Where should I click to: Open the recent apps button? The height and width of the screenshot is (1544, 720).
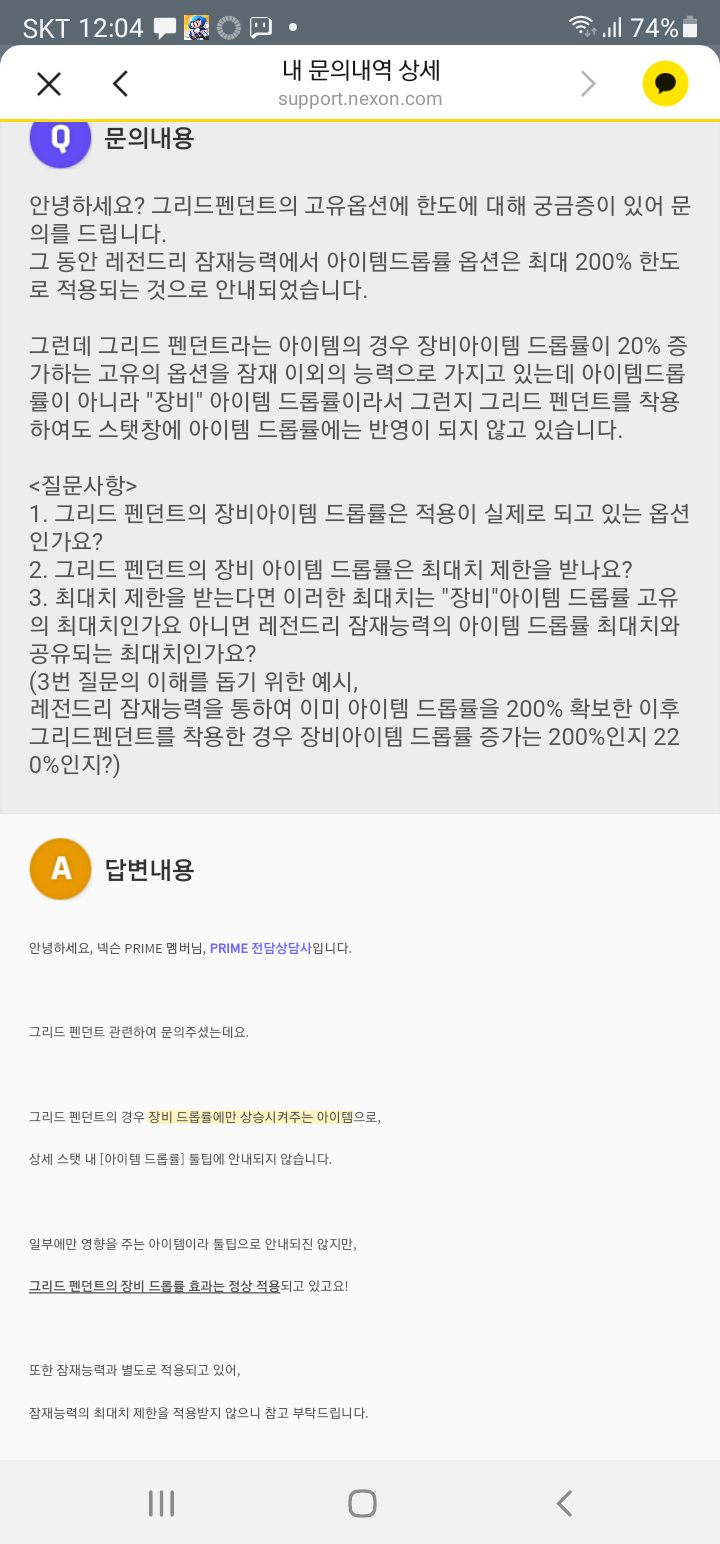tap(161, 1503)
